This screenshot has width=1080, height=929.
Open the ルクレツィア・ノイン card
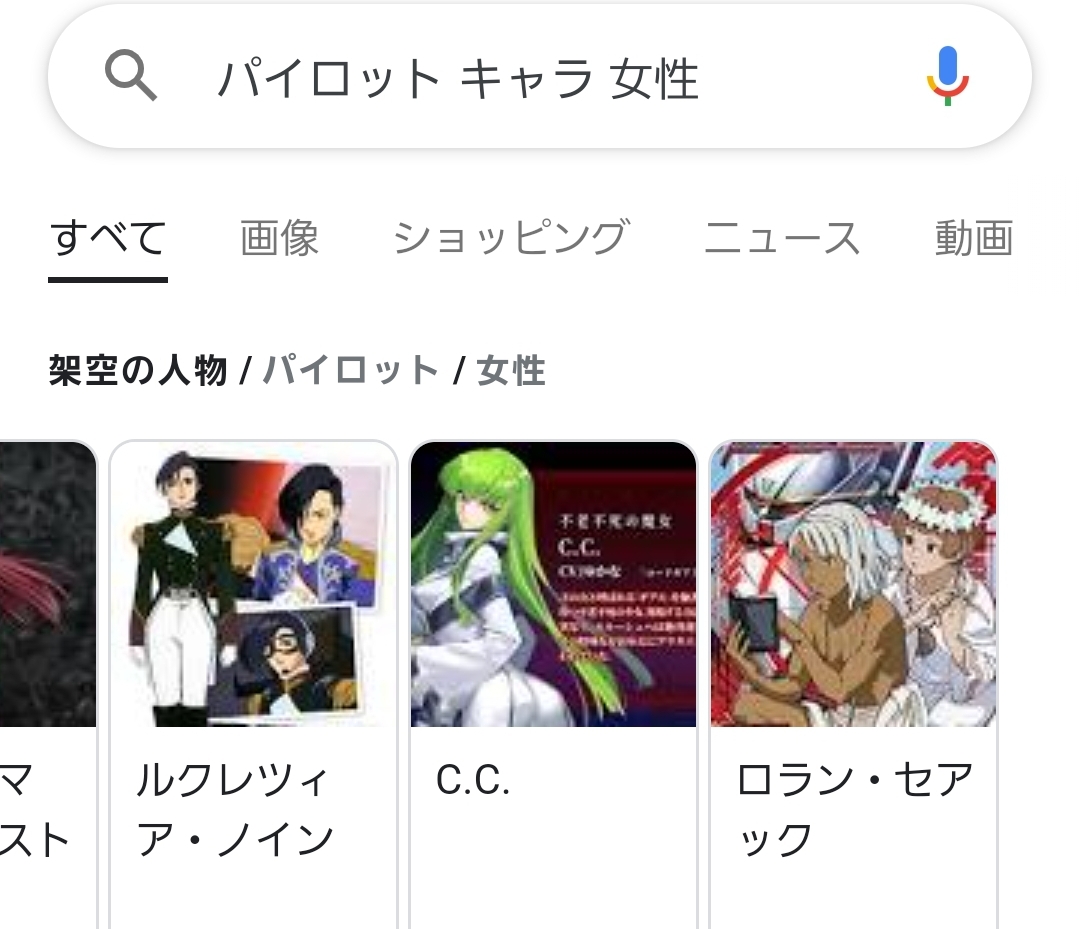pyautogui.click(x=254, y=680)
